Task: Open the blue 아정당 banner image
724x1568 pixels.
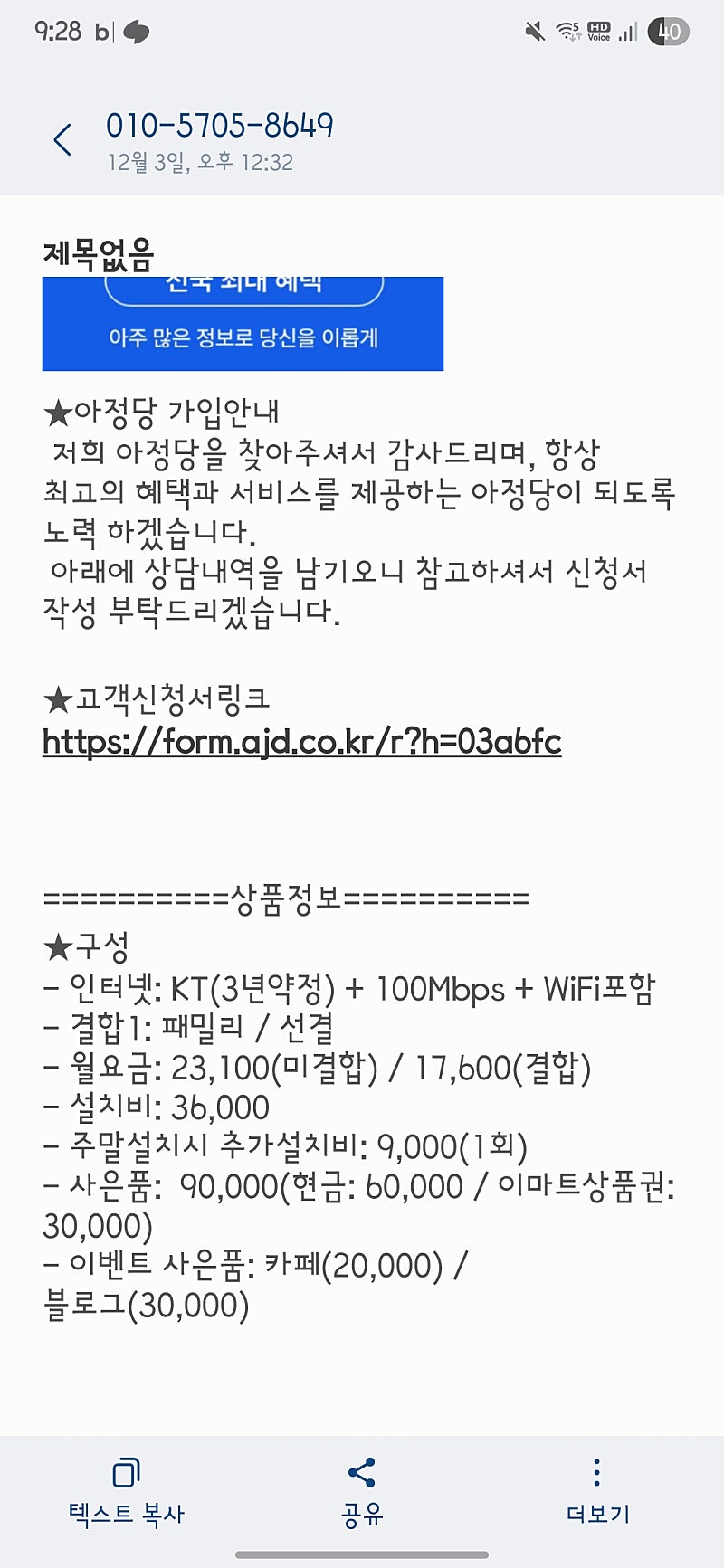Action: (243, 324)
